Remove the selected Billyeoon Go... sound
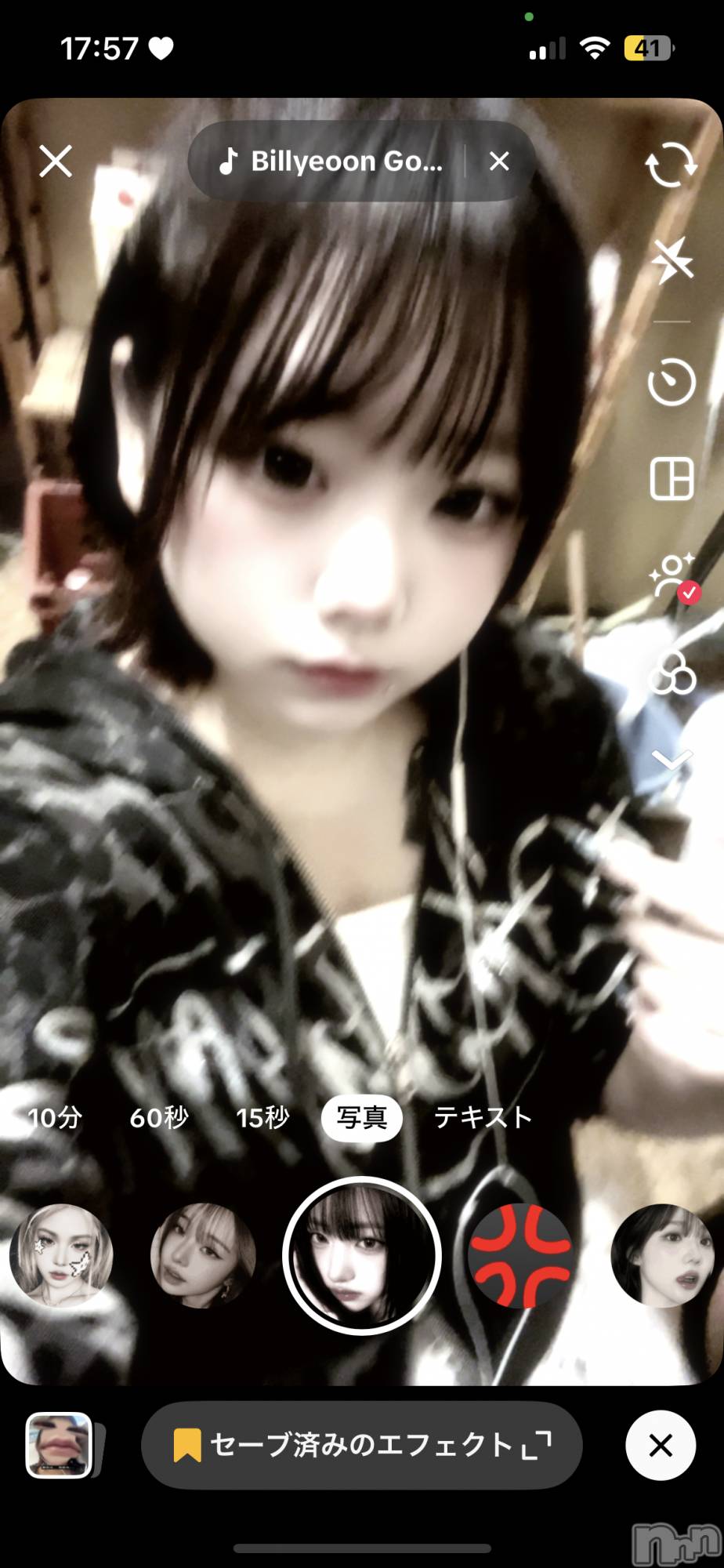This screenshot has width=724, height=1568. point(499,162)
